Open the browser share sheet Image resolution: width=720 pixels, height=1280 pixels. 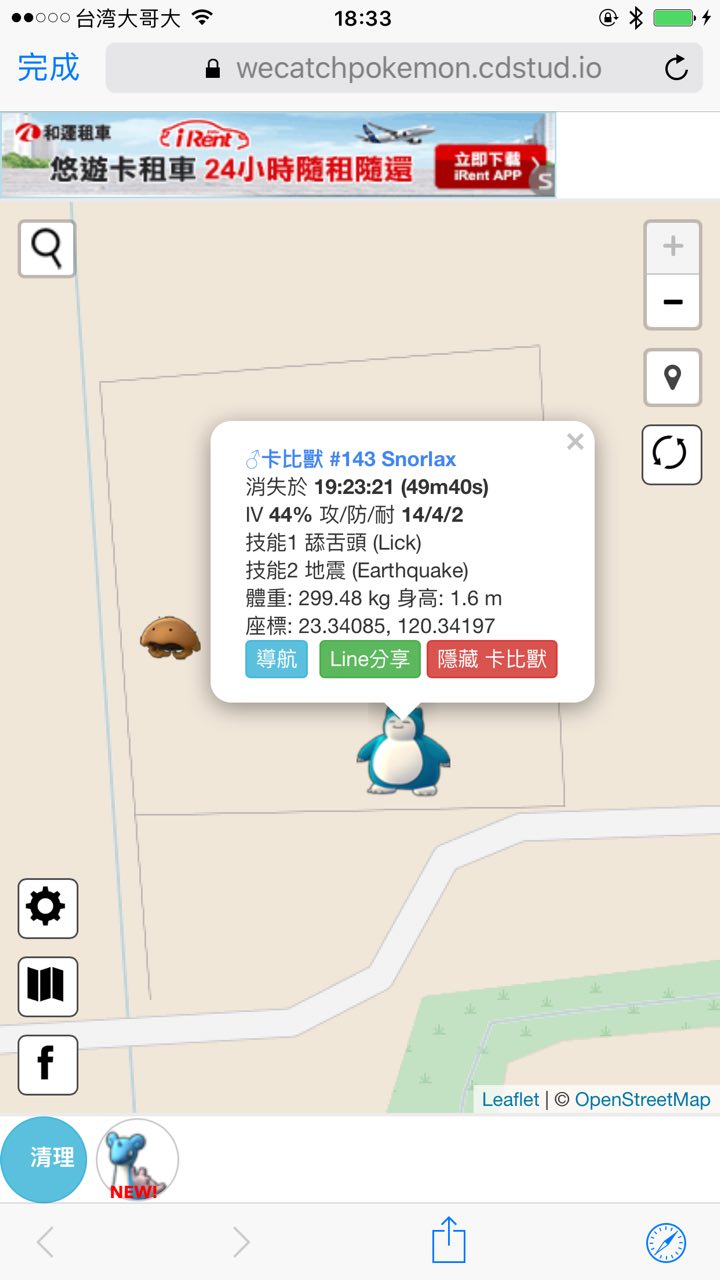449,1242
